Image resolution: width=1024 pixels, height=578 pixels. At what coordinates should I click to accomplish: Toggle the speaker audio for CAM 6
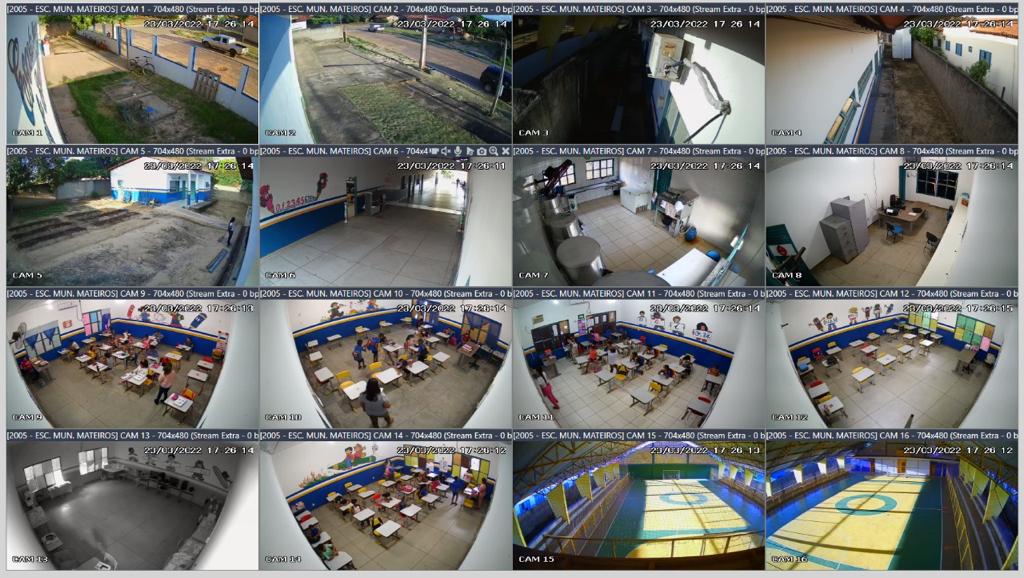445,151
